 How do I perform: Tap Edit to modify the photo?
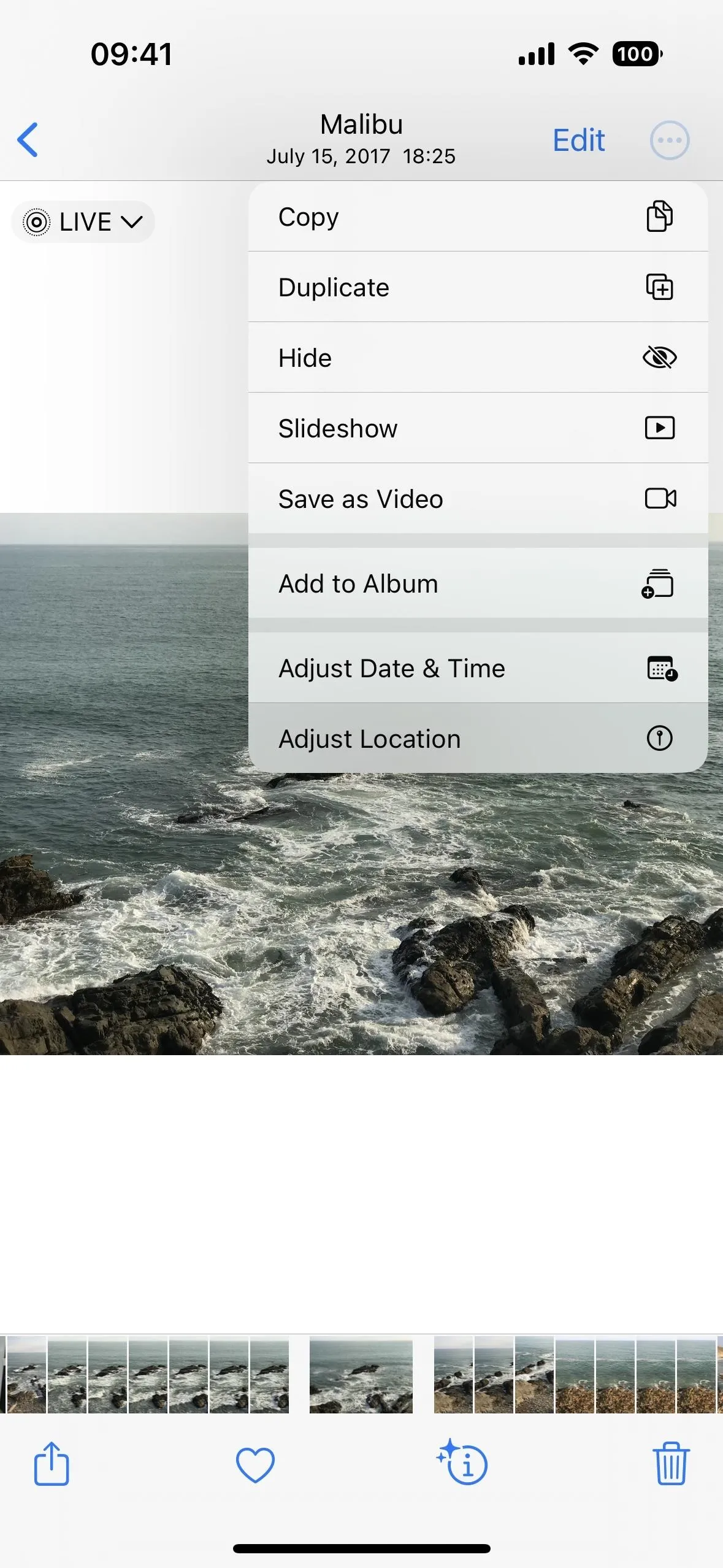578,140
